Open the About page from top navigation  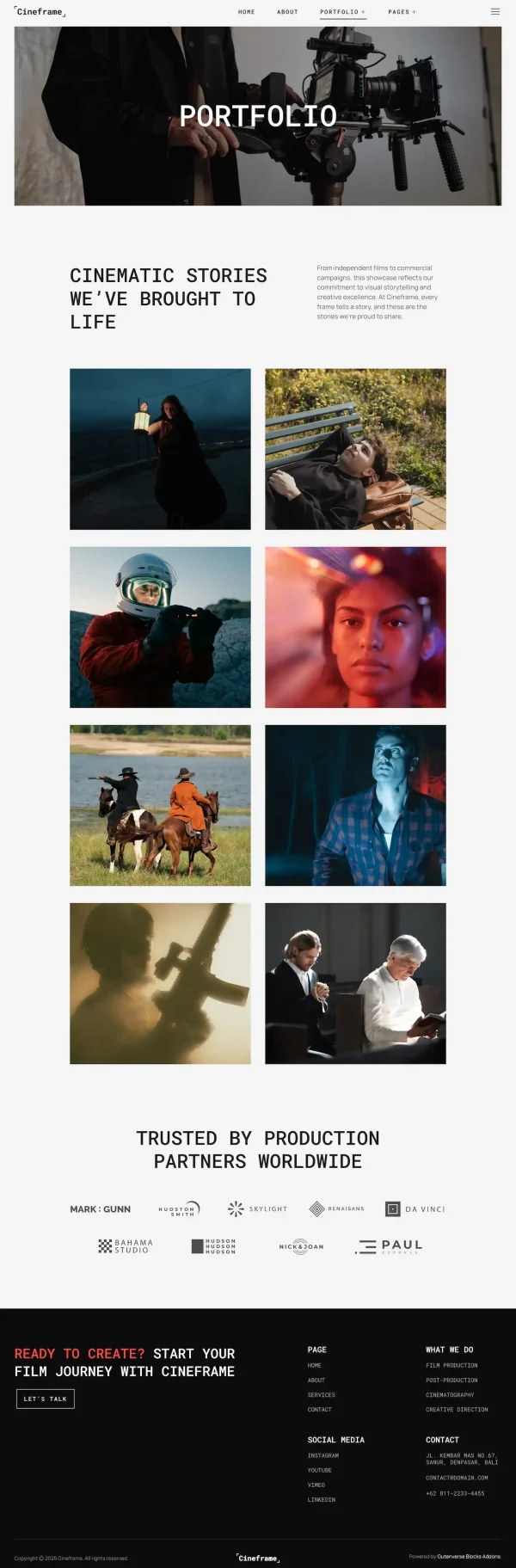pyautogui.click(x=287, y=12)
